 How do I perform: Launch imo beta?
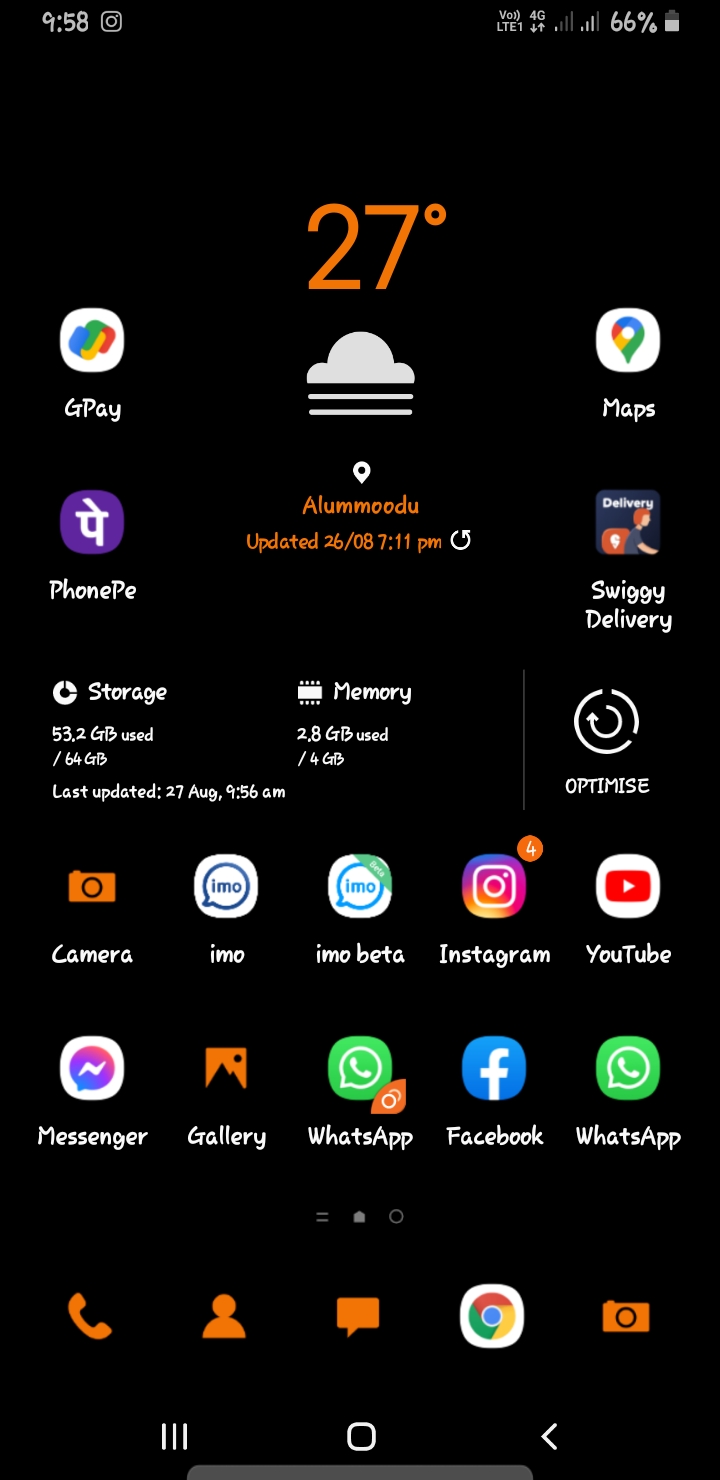[x=360, y=886]
